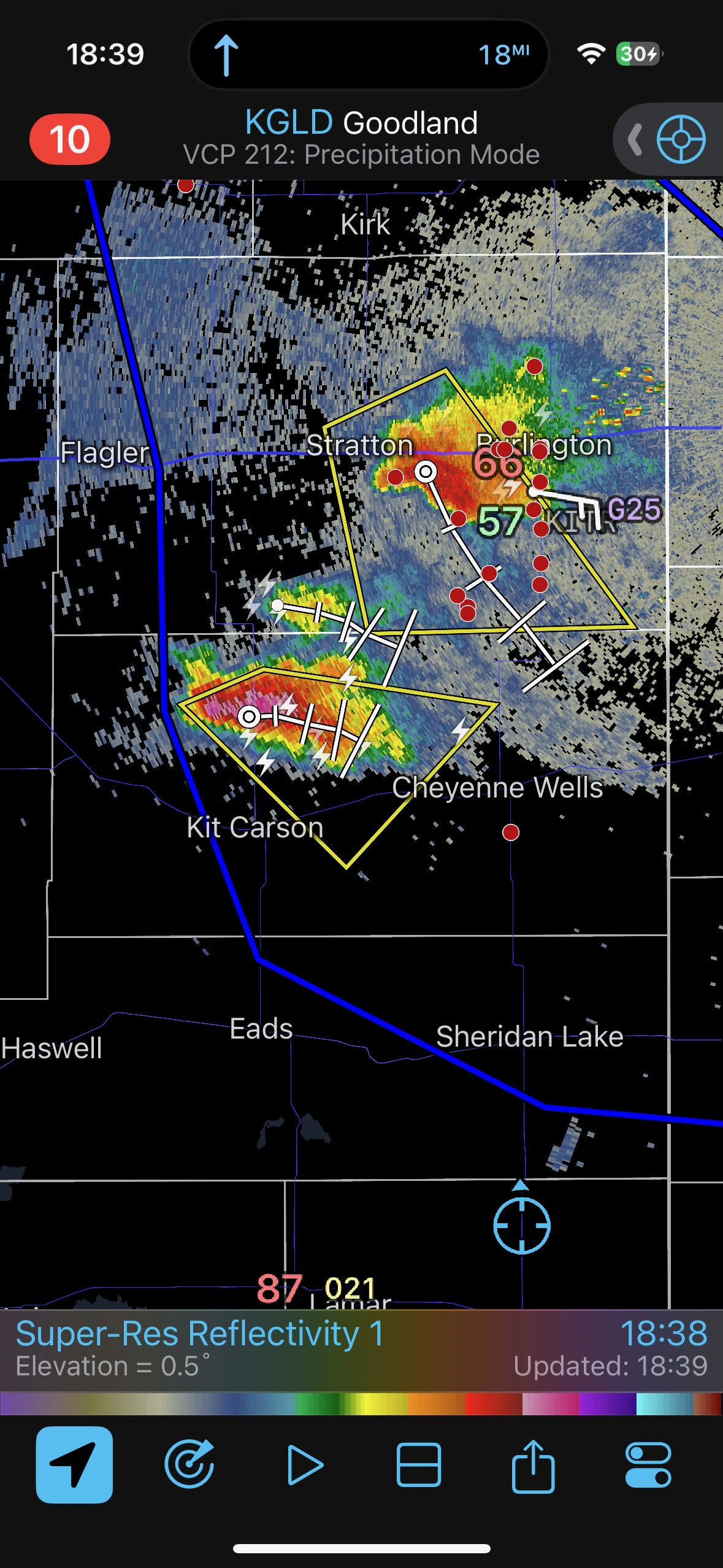Image resolution: width=723 pixels, height=1568 pixels.
Task: Share the current radar image
Action: click(x=533, y=1464)
